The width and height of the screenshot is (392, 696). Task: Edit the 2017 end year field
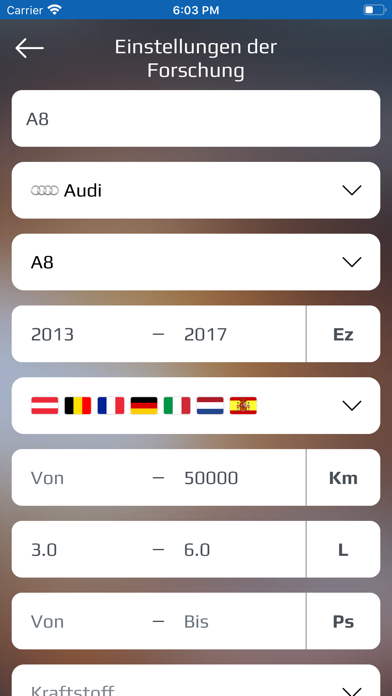pos(240,334)
